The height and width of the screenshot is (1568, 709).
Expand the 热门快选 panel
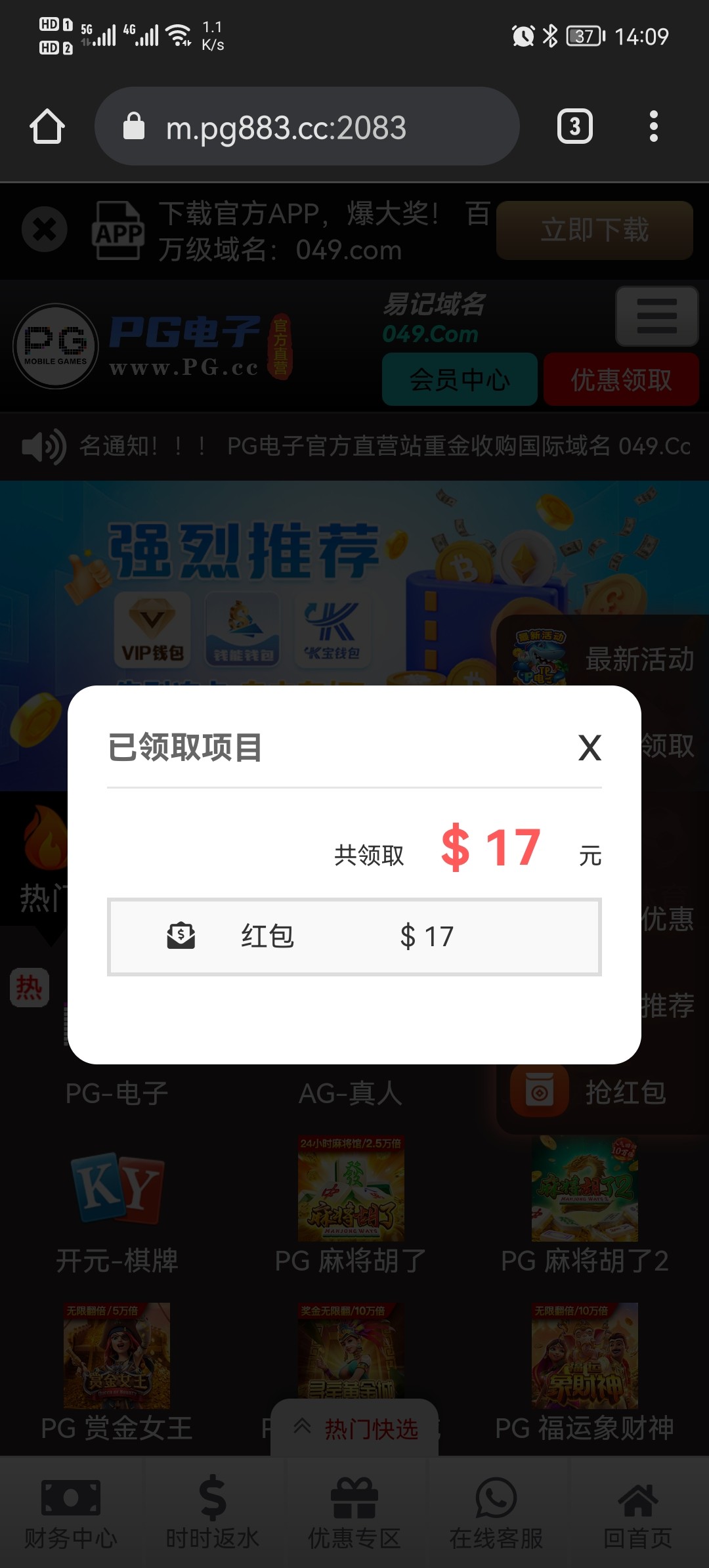click(x=355, y=1428)
